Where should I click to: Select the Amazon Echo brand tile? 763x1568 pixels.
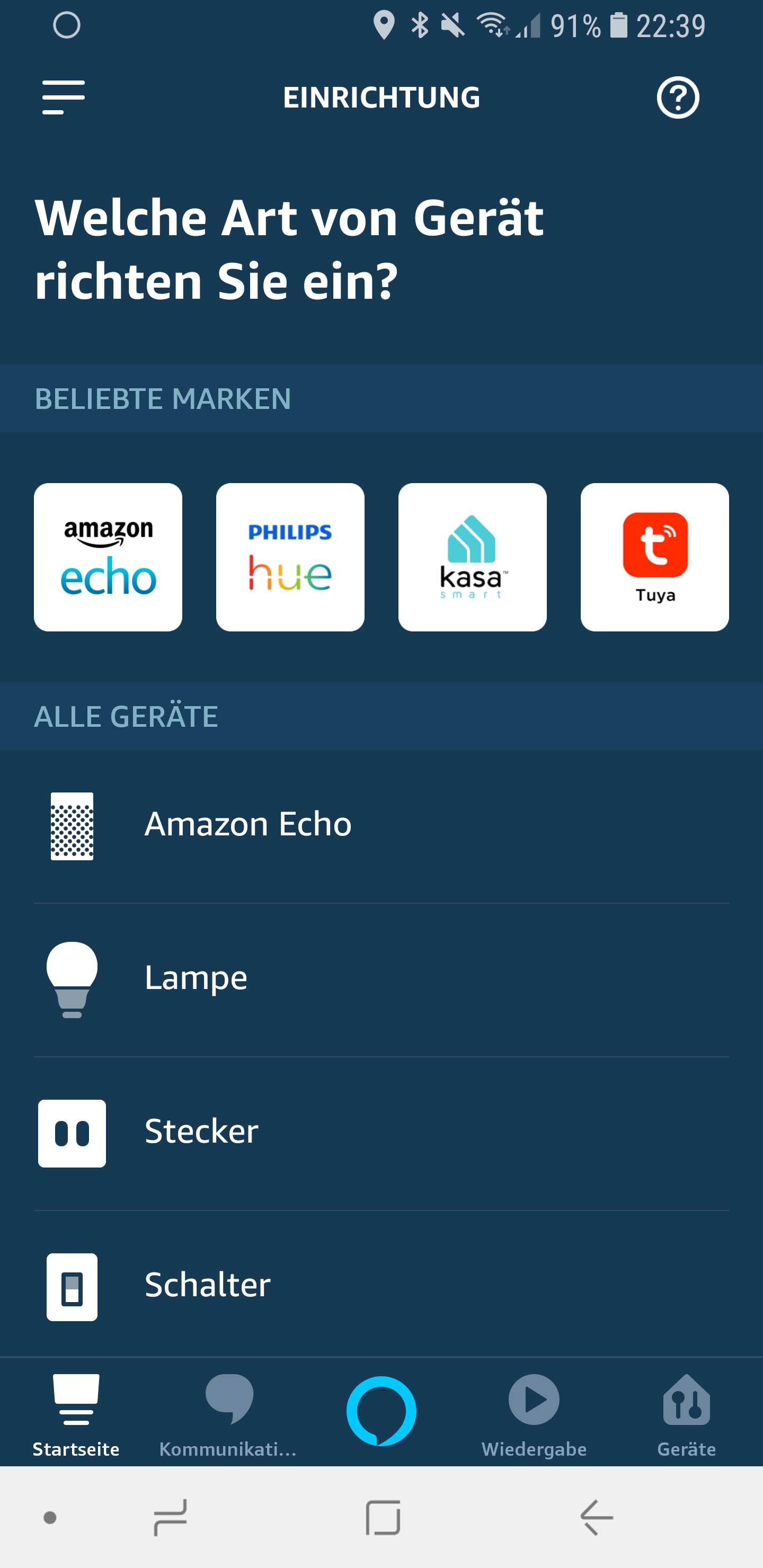coord(108,557)
